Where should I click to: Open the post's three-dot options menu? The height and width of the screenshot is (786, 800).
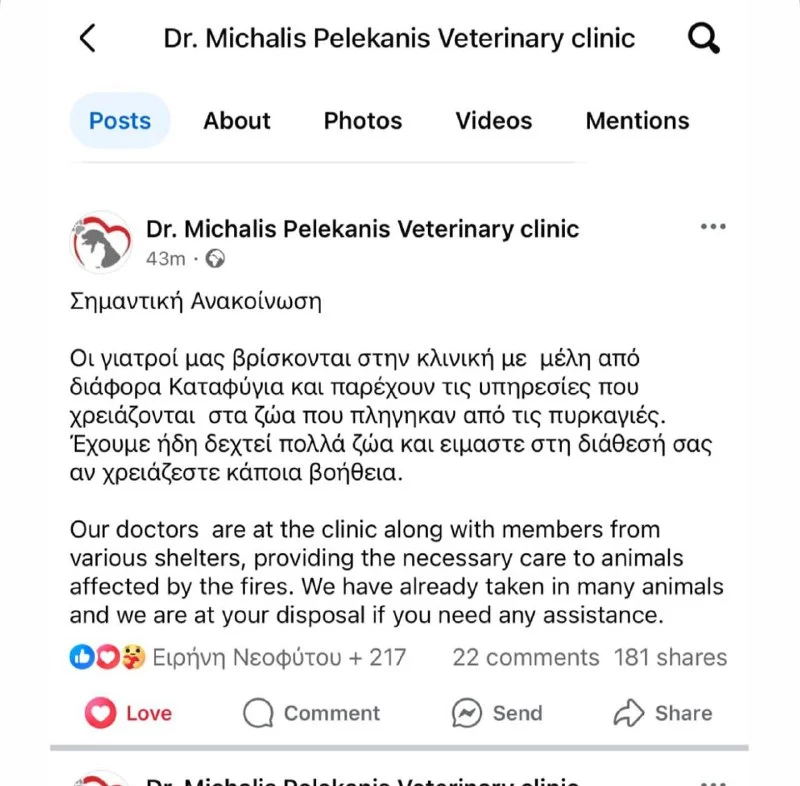coord(713,227)
